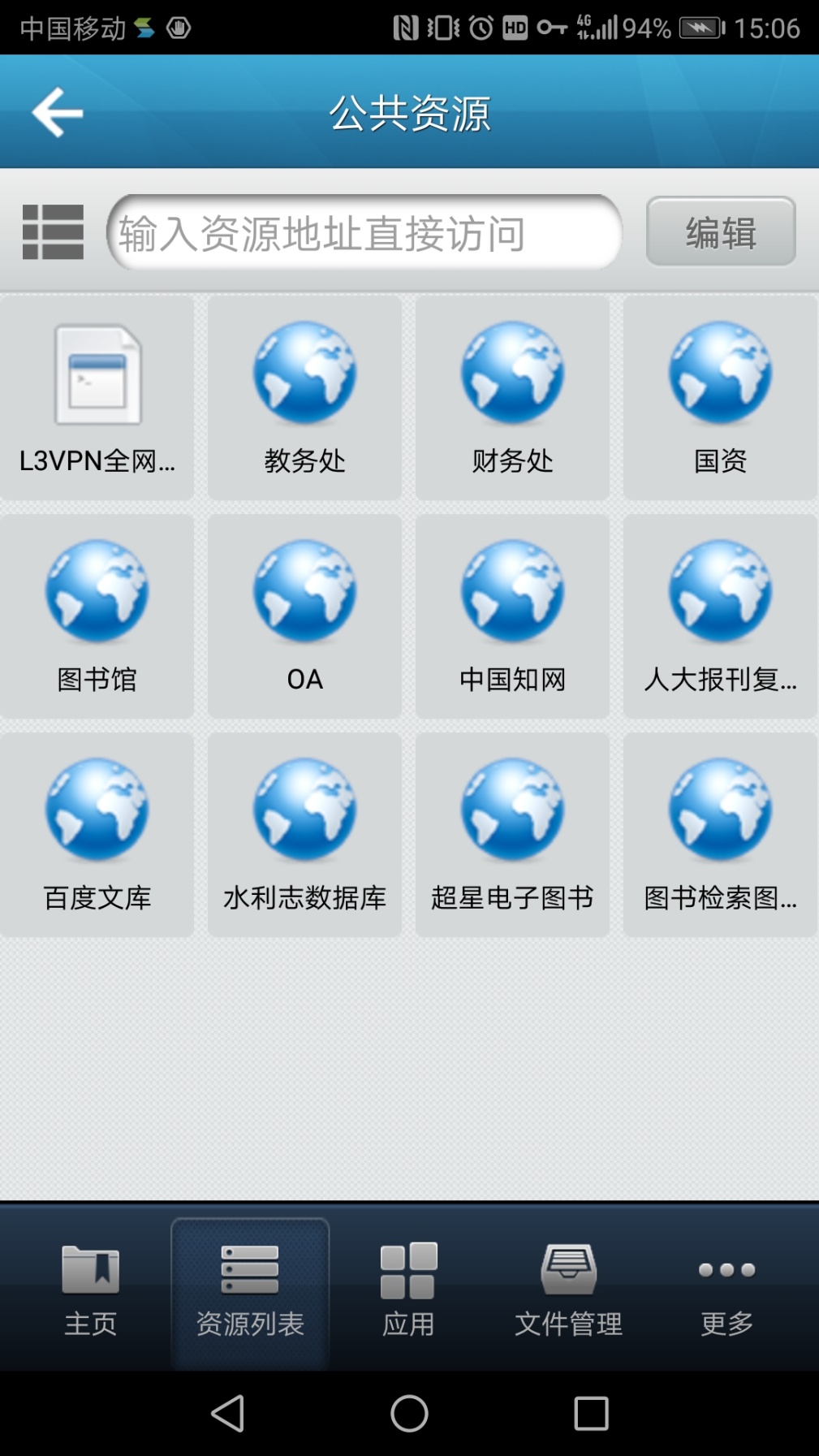Viewport: 819px width, 1456px height.
Task: Tap the 编辑 edit button
Action: (x=720, y=232)
